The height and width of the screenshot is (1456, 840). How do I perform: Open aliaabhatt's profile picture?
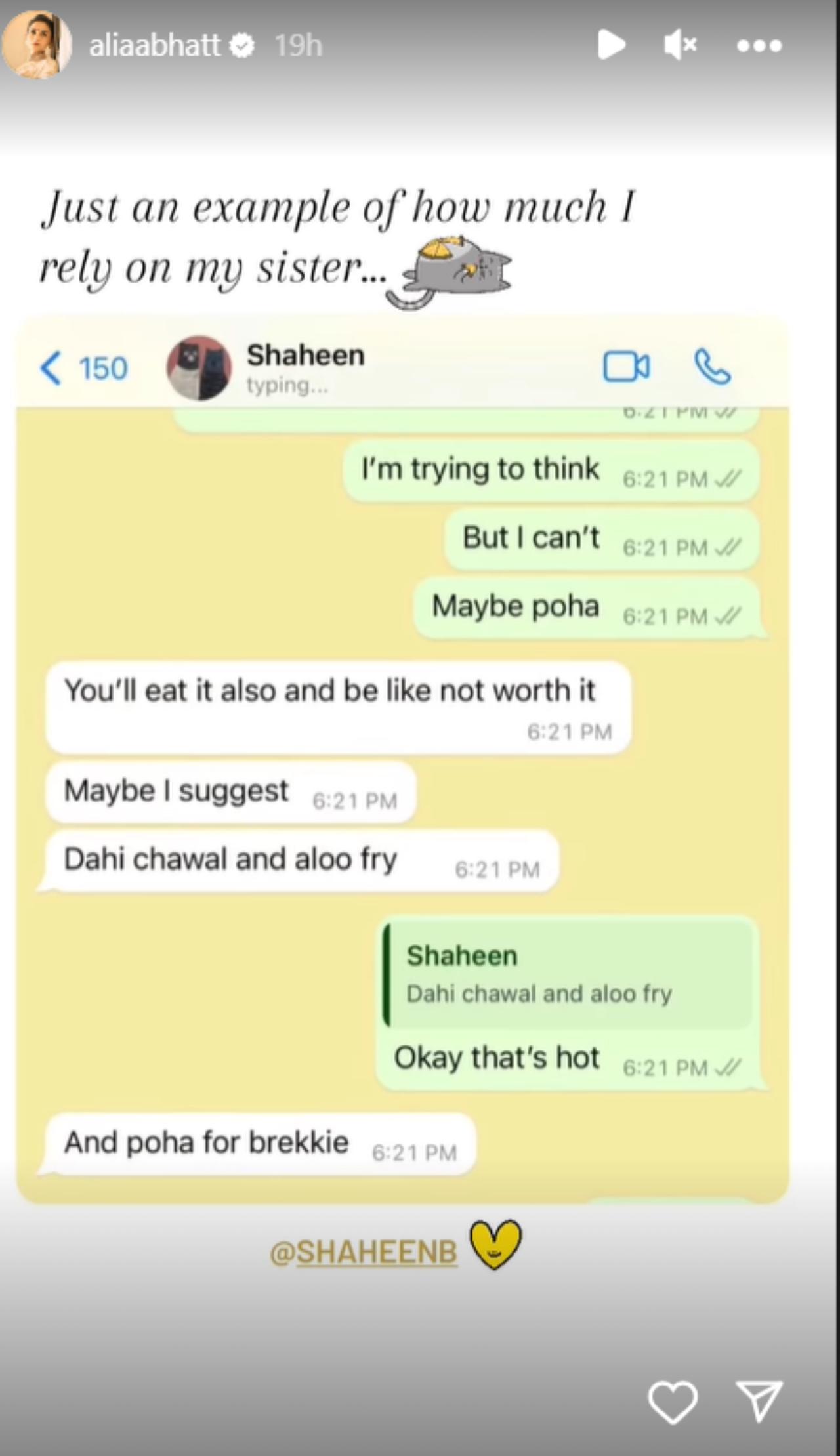(x=36, y=45)
